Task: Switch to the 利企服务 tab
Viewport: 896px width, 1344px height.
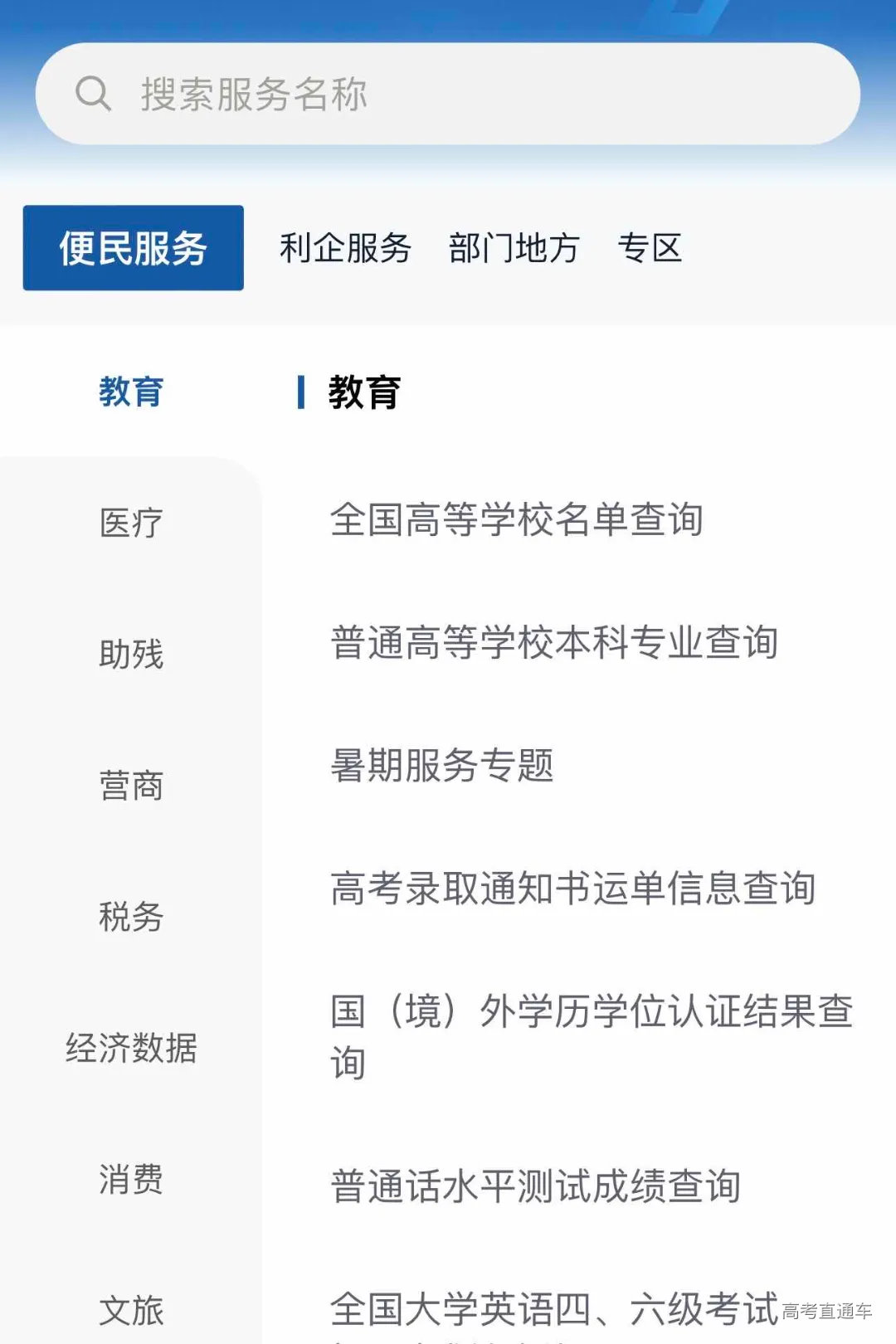Action: click(x=345, y=246)
